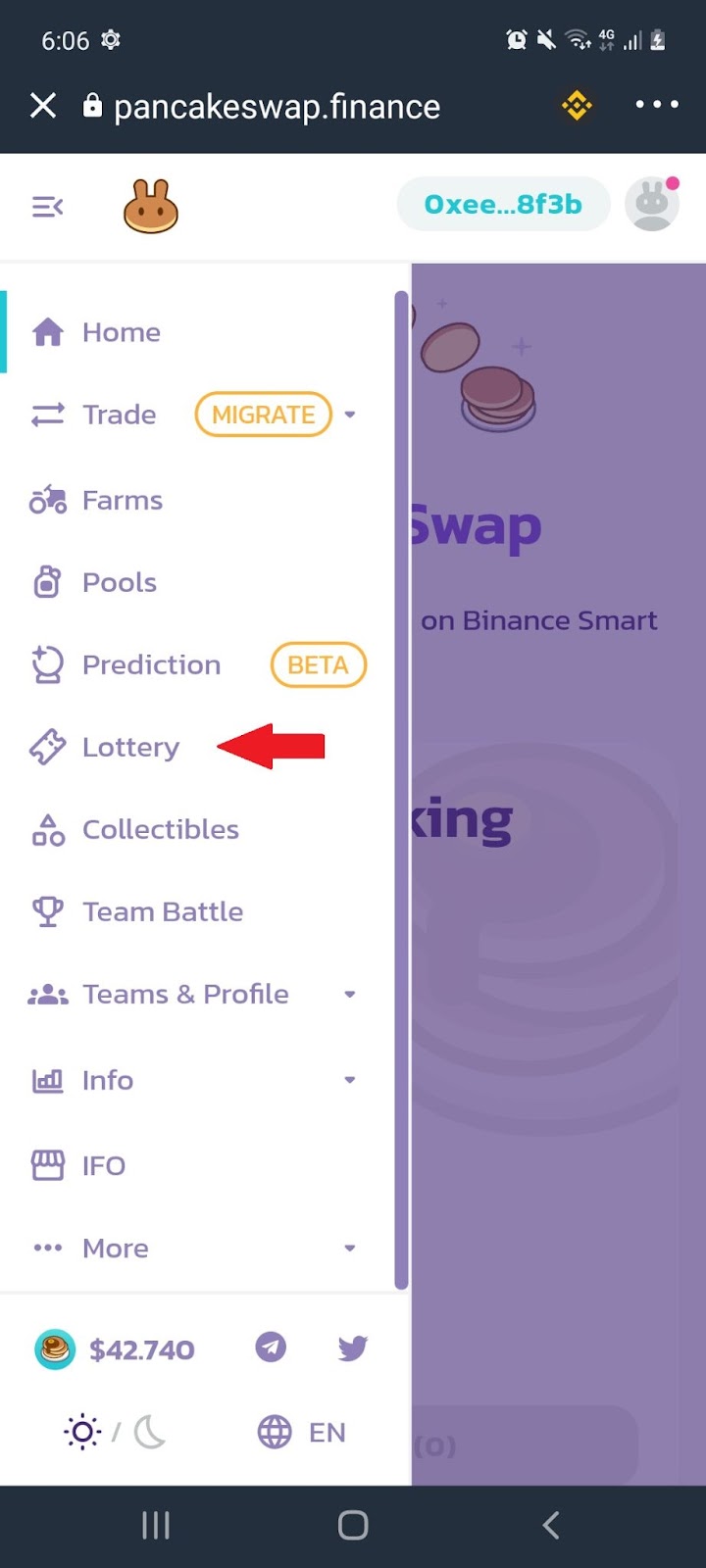The image size is (706, 1568).
Task: Open IFO page
Action: point(103,1166)
